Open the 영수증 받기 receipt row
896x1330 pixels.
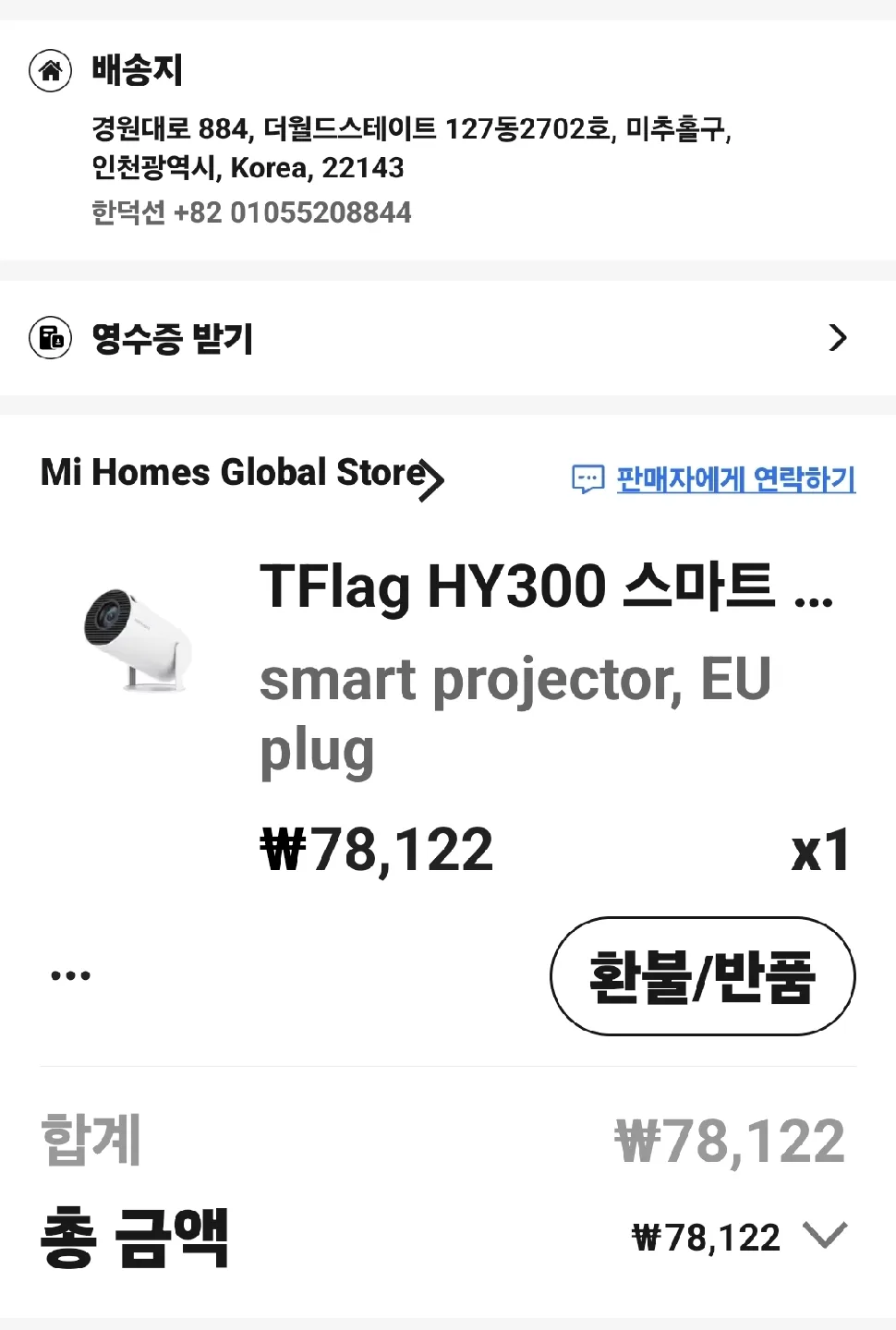click(448, 338)
